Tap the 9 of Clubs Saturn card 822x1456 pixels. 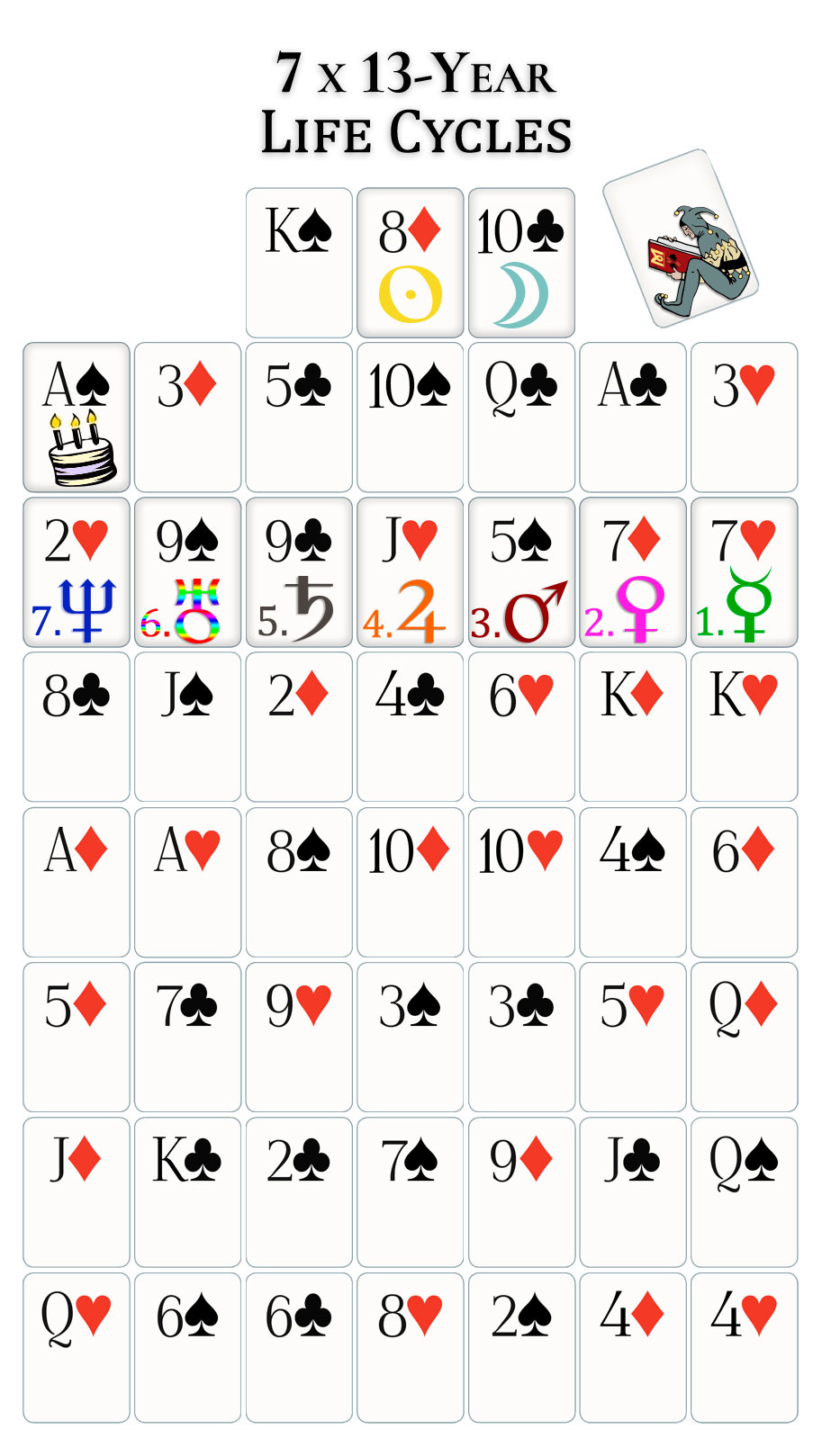click(299, 572)
